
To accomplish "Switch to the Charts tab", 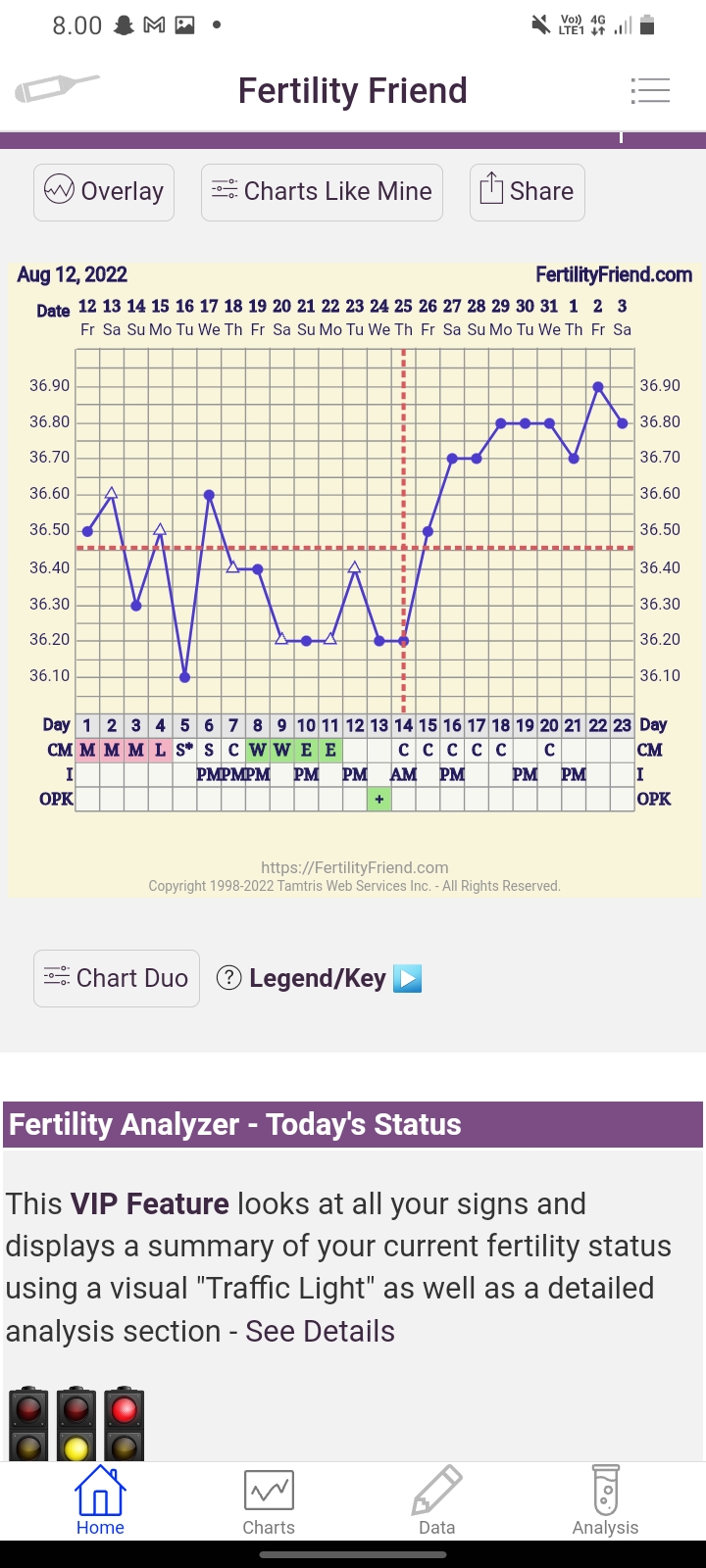I will pos(269,1502).
